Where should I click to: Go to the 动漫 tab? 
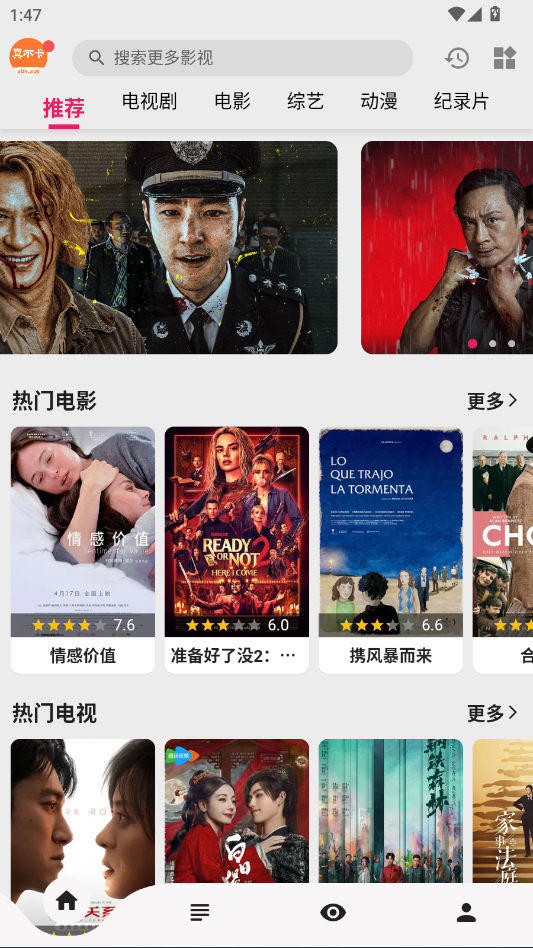tap(379, 101)
